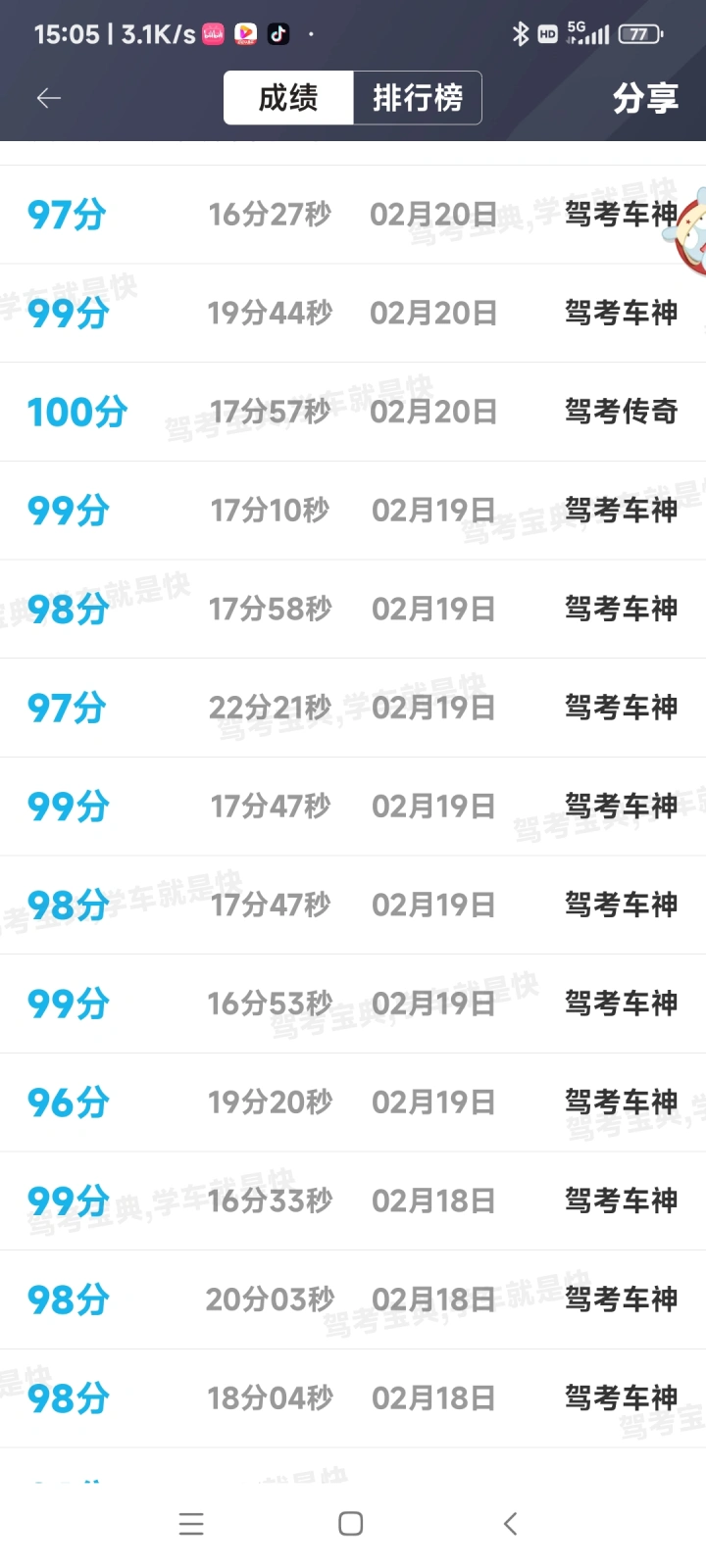This screenshot has height=1568, width=706.
Task: Open the 99分 record timed 19分44秒
Action: [x=353, y=314]
